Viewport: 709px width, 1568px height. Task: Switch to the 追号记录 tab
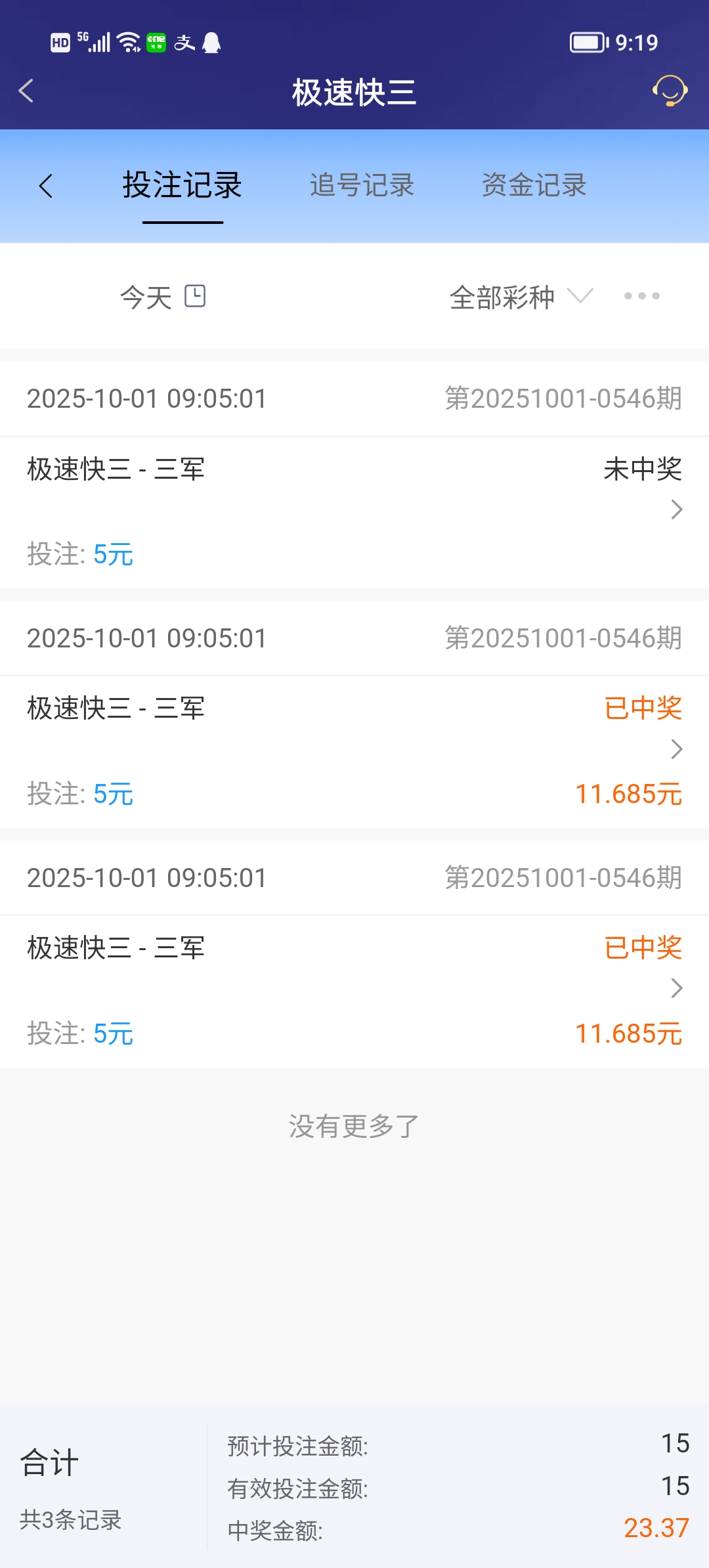point(362,186)
